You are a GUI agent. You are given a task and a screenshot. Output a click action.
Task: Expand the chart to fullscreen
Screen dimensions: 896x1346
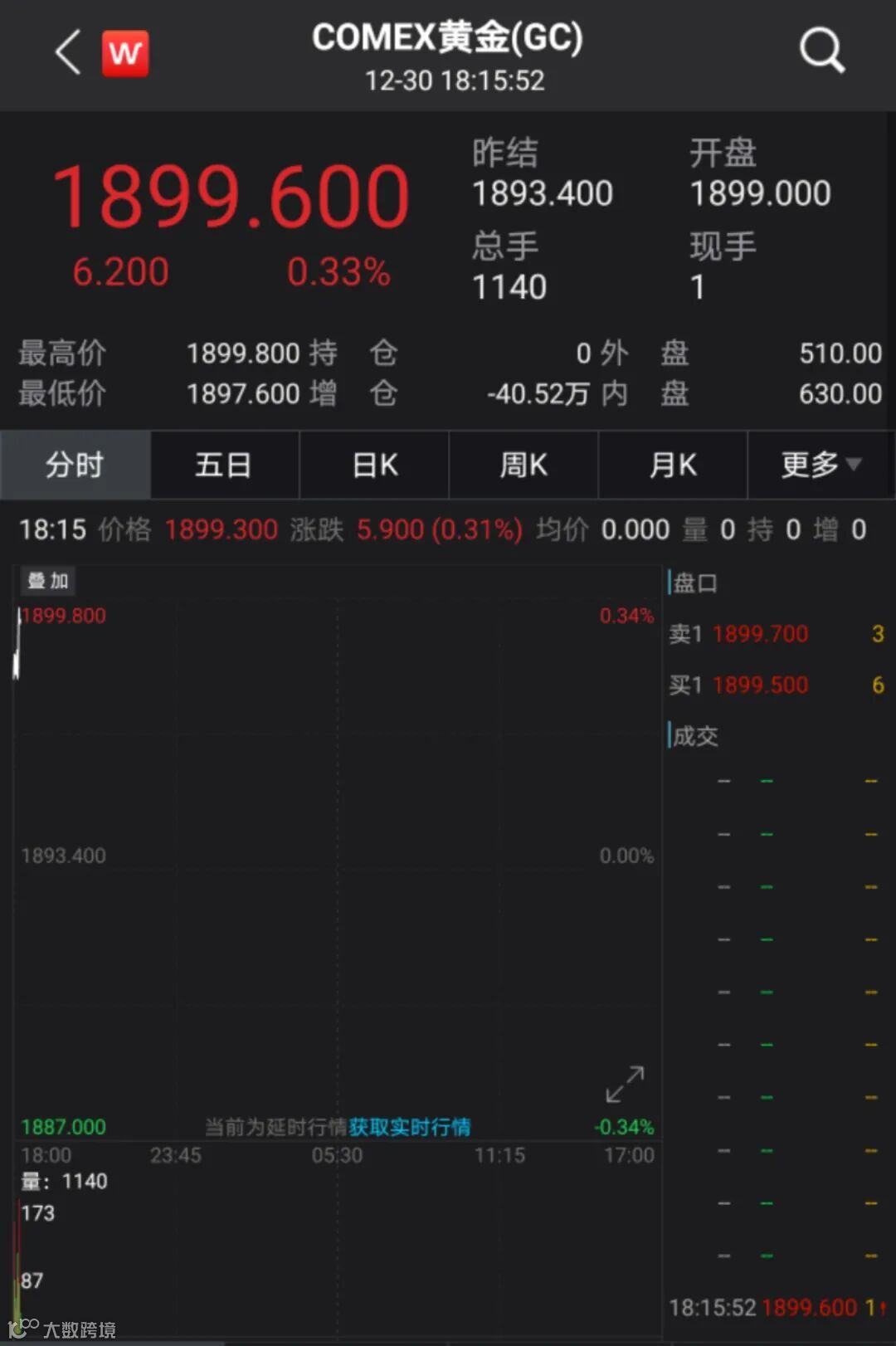point(625,1084)
